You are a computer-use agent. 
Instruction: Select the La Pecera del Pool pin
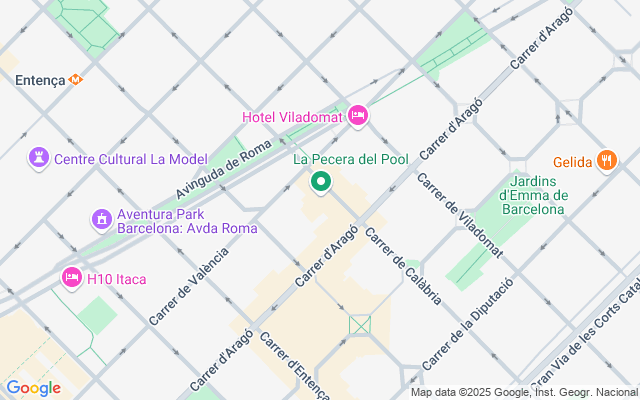coord(321,182)
